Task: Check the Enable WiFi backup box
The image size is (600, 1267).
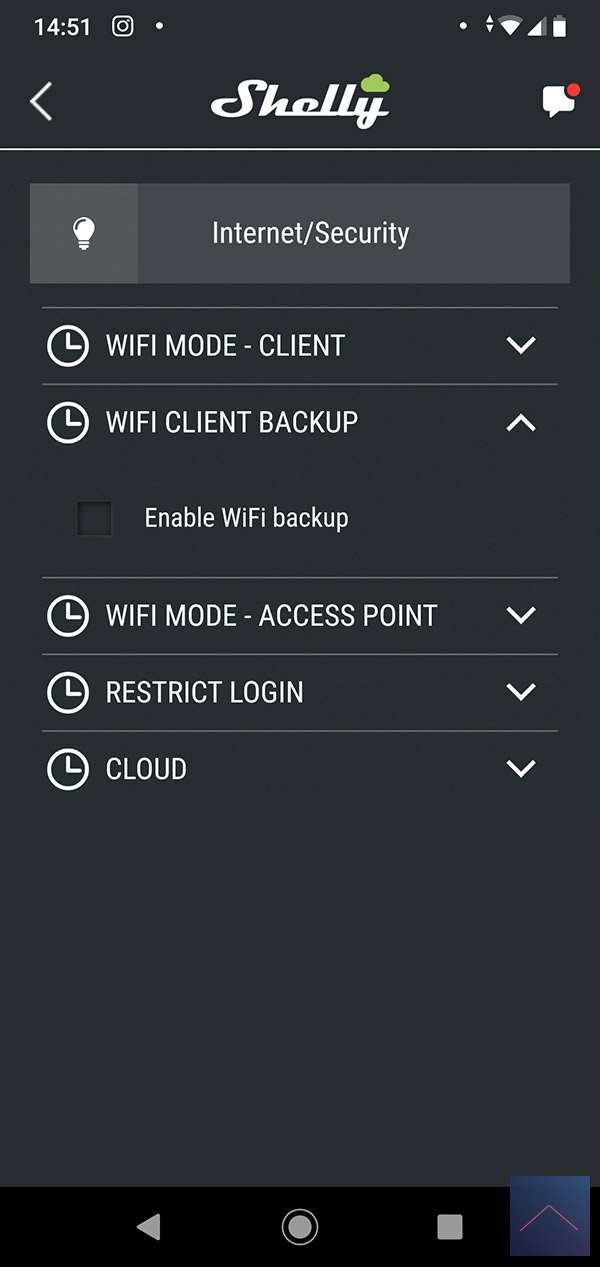Action: point(95,518)
